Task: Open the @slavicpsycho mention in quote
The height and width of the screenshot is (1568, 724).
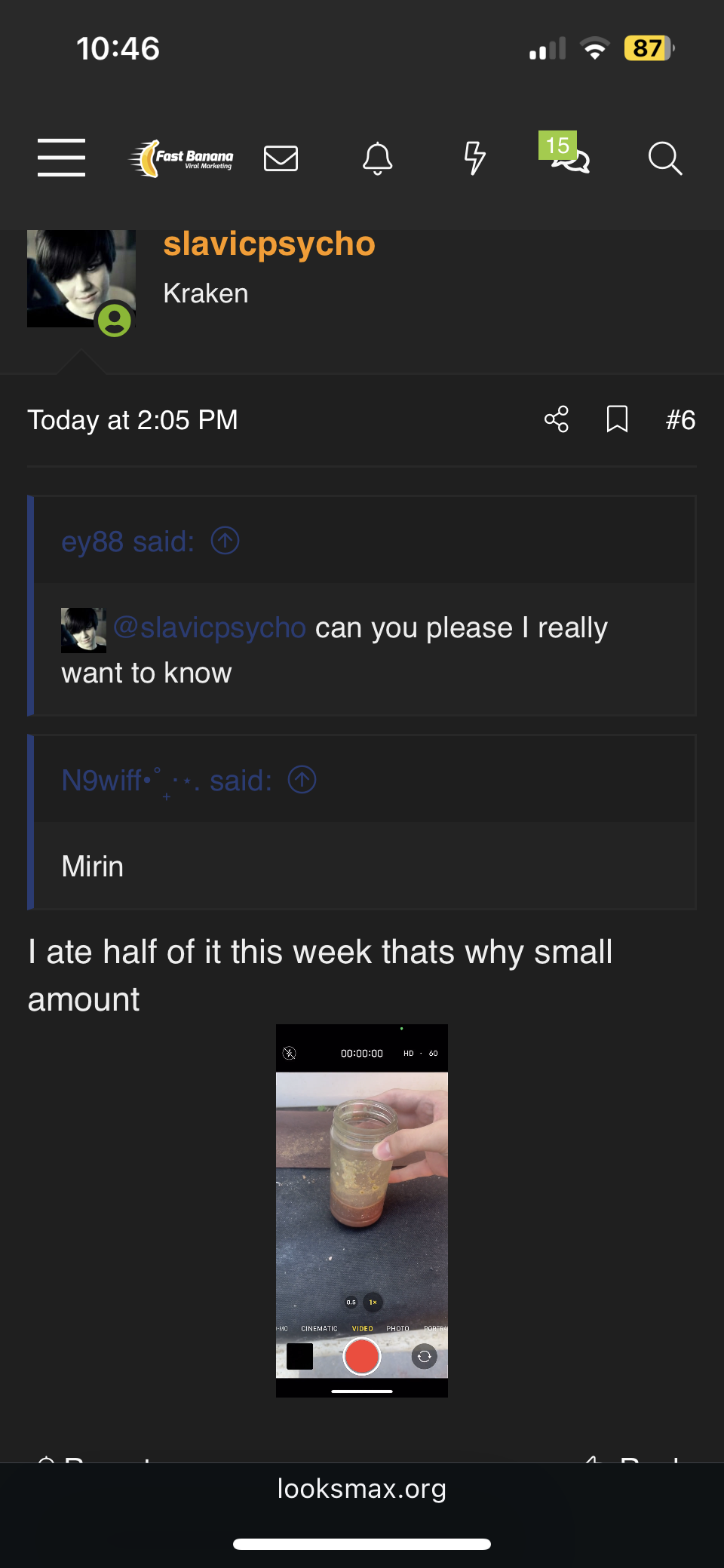Action: [209, 628]
